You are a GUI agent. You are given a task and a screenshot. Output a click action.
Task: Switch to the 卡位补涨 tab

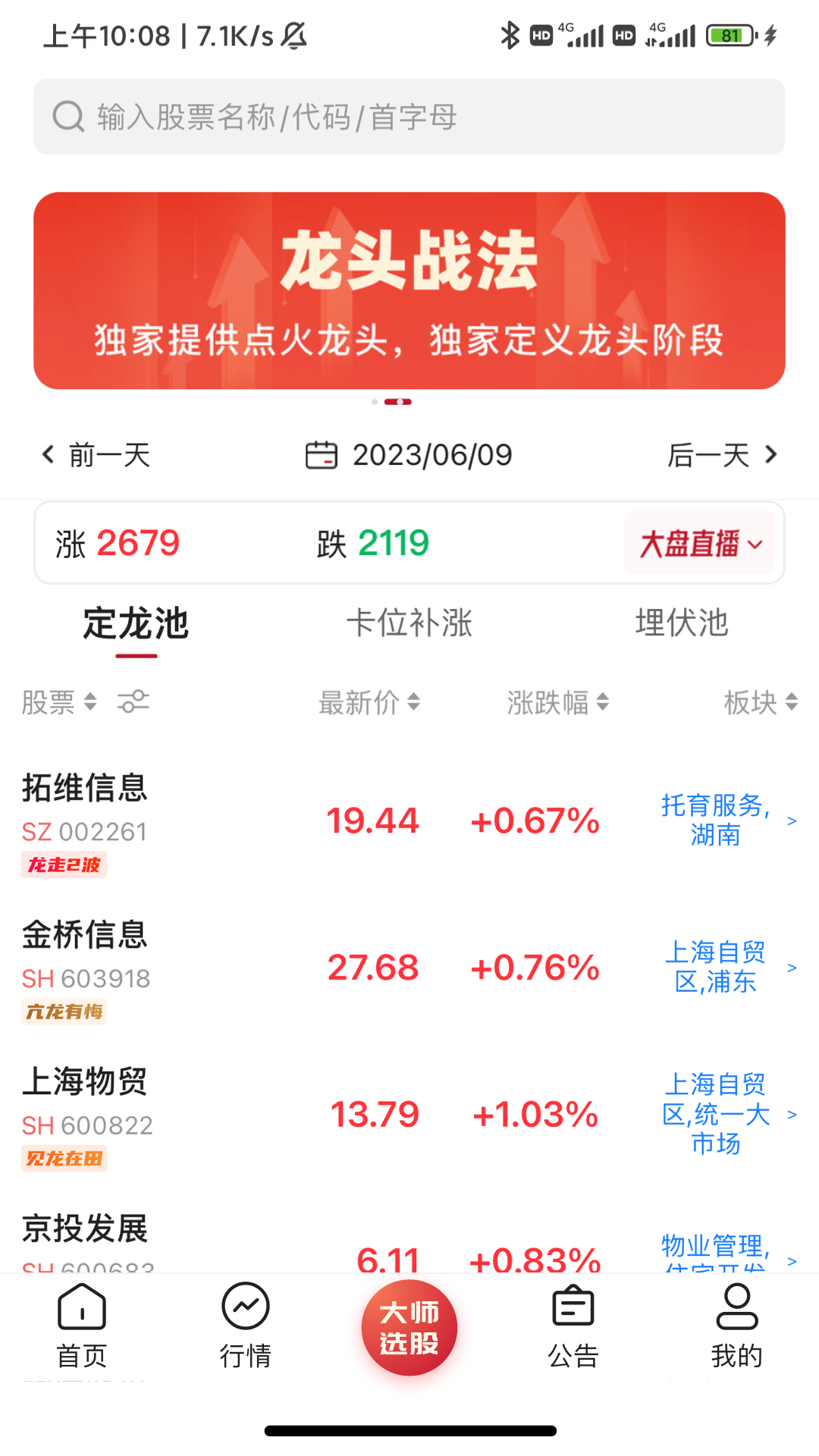[x=409, y=623]
